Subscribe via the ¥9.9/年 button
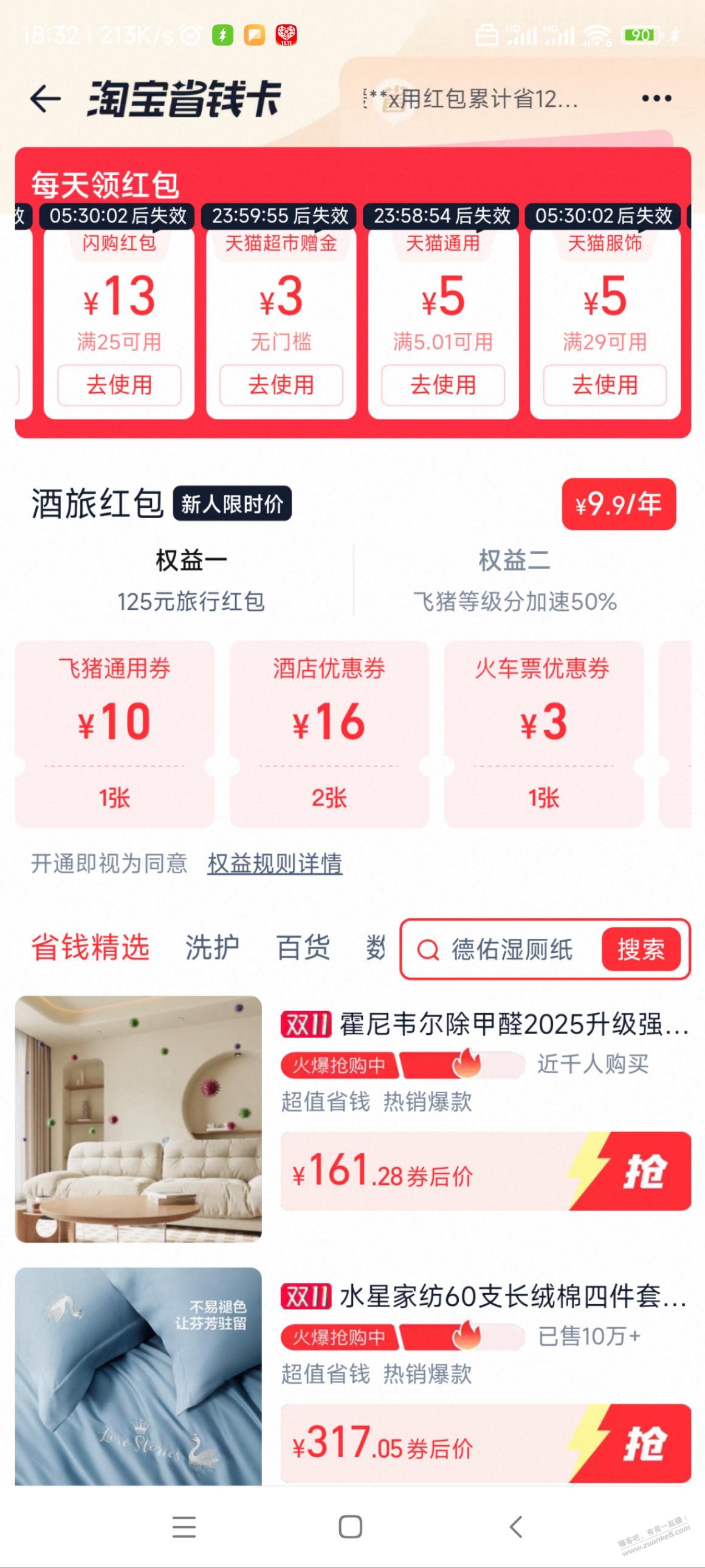The image size is (705, 1568). click(x=618, y=504)
